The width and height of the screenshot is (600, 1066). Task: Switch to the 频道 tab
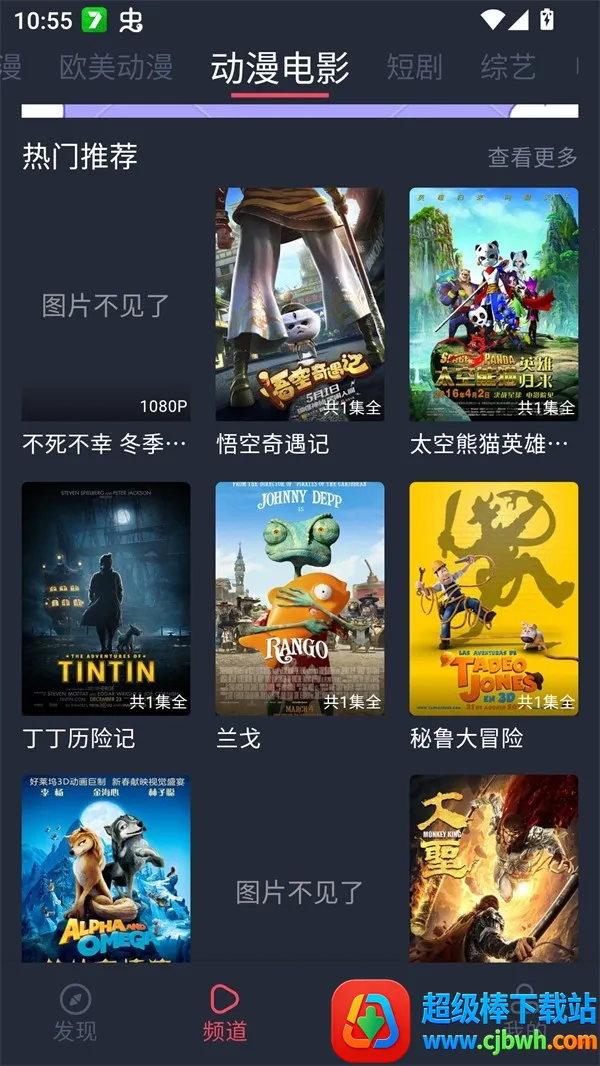[x=224, y=1012]
